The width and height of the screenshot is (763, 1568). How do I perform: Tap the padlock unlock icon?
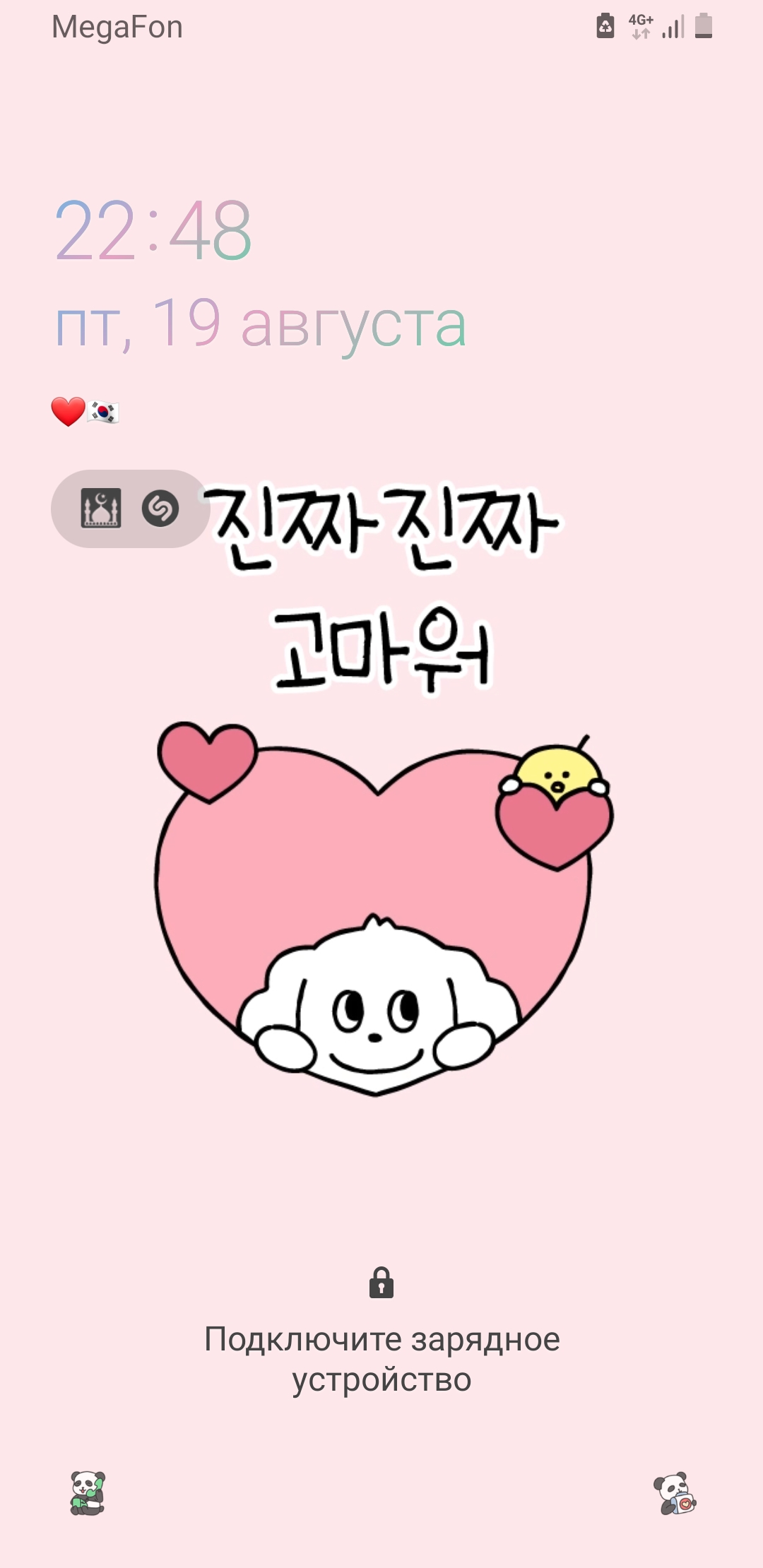381,1283
